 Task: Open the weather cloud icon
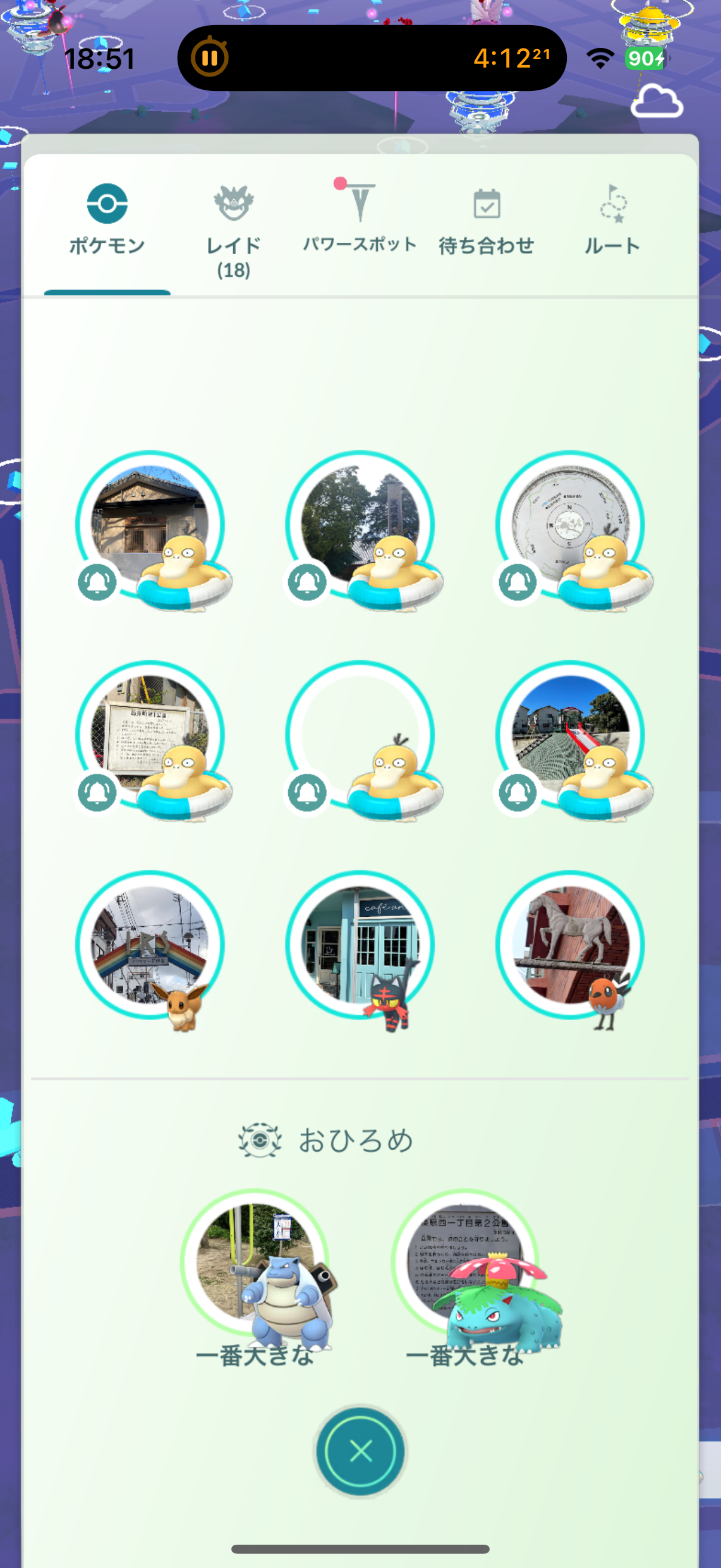pos(656,102)
